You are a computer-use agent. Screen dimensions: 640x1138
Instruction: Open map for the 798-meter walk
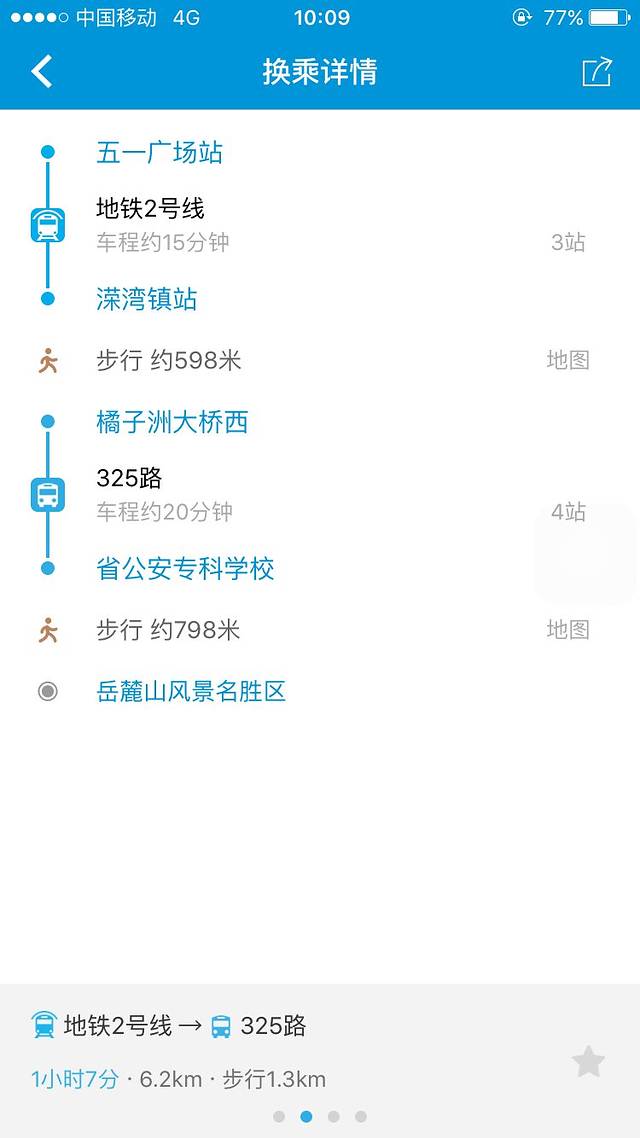[x=567, y=630]
